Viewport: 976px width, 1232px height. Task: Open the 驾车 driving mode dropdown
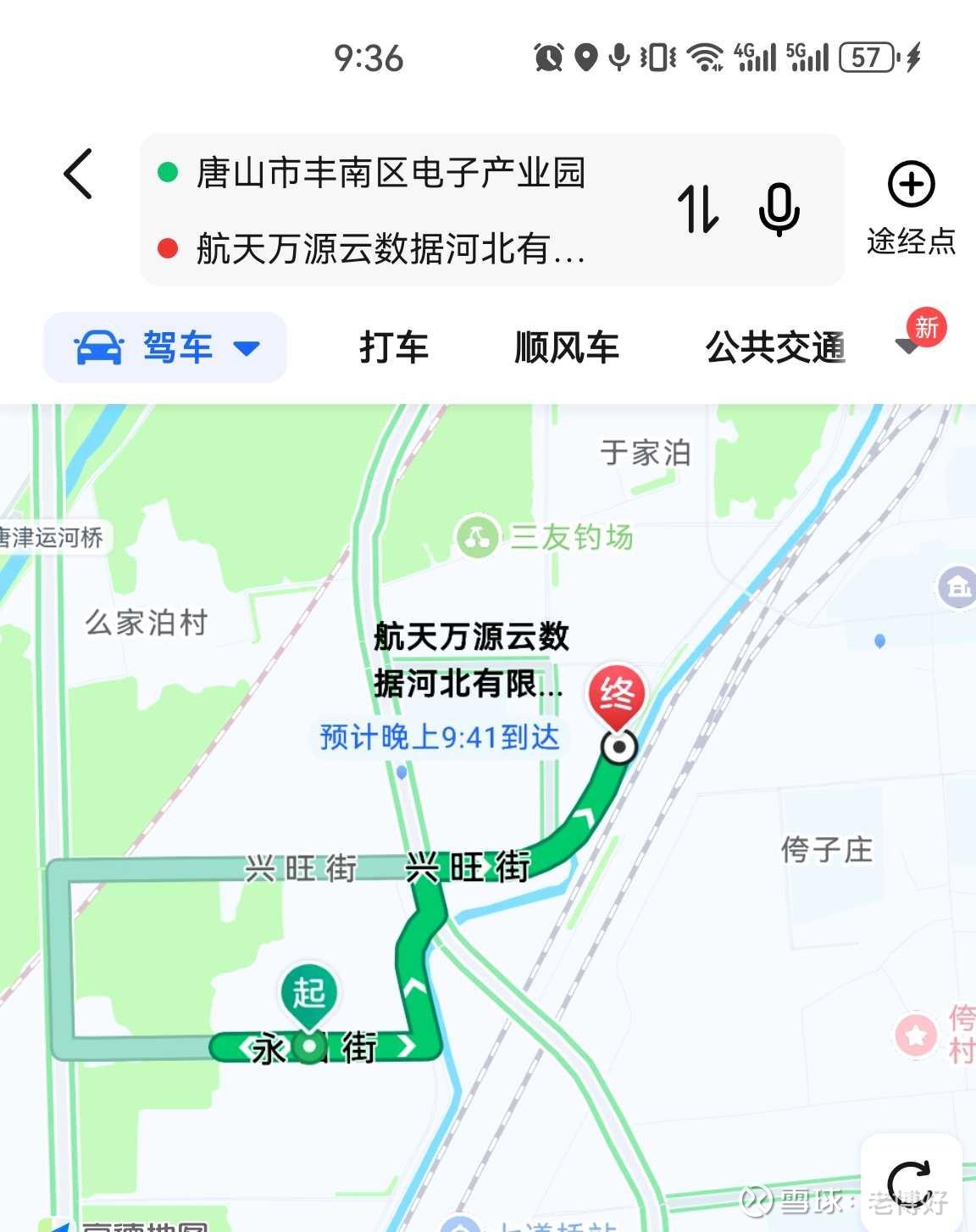coord(165,347)
